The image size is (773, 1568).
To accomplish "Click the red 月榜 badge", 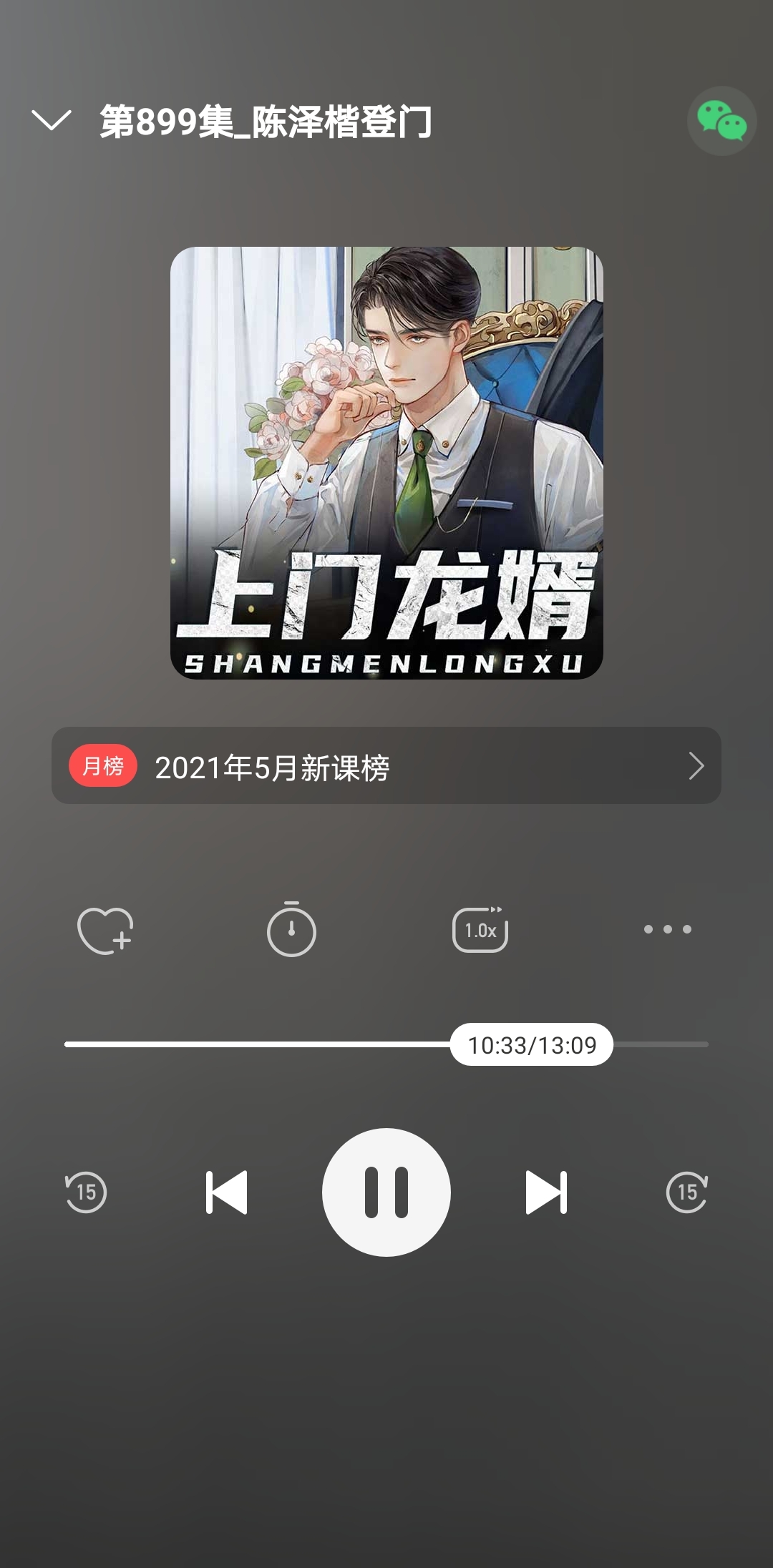I will pyautogui.click(x=102, y=766).
